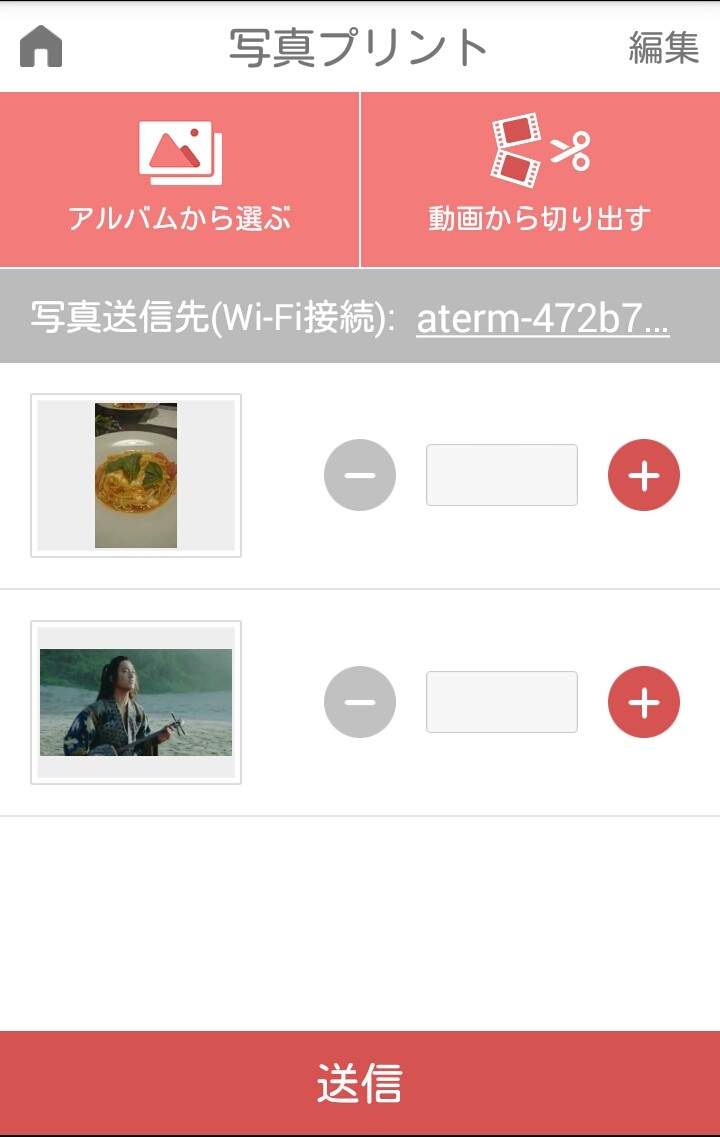720x1137 pixels.
Task: Increase print count for the beach musician photo
Action: click(644, 702)
